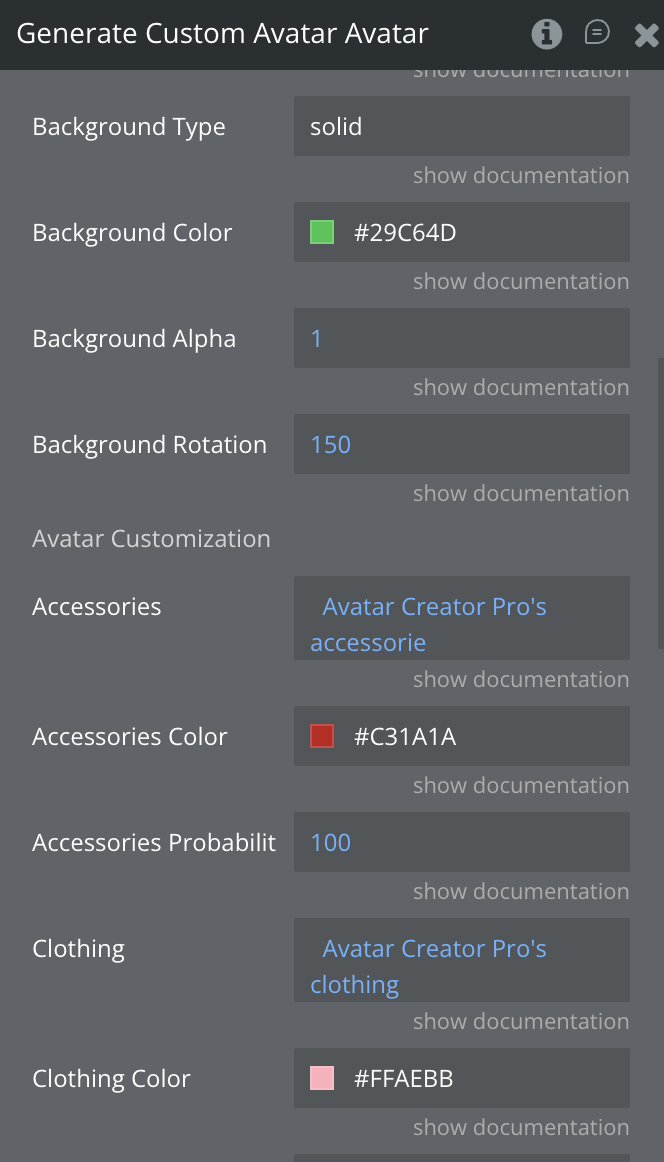Viewport: 664px width, 1162px height.
Task: Open the comment bubble icon
Action: pos(597,34)
